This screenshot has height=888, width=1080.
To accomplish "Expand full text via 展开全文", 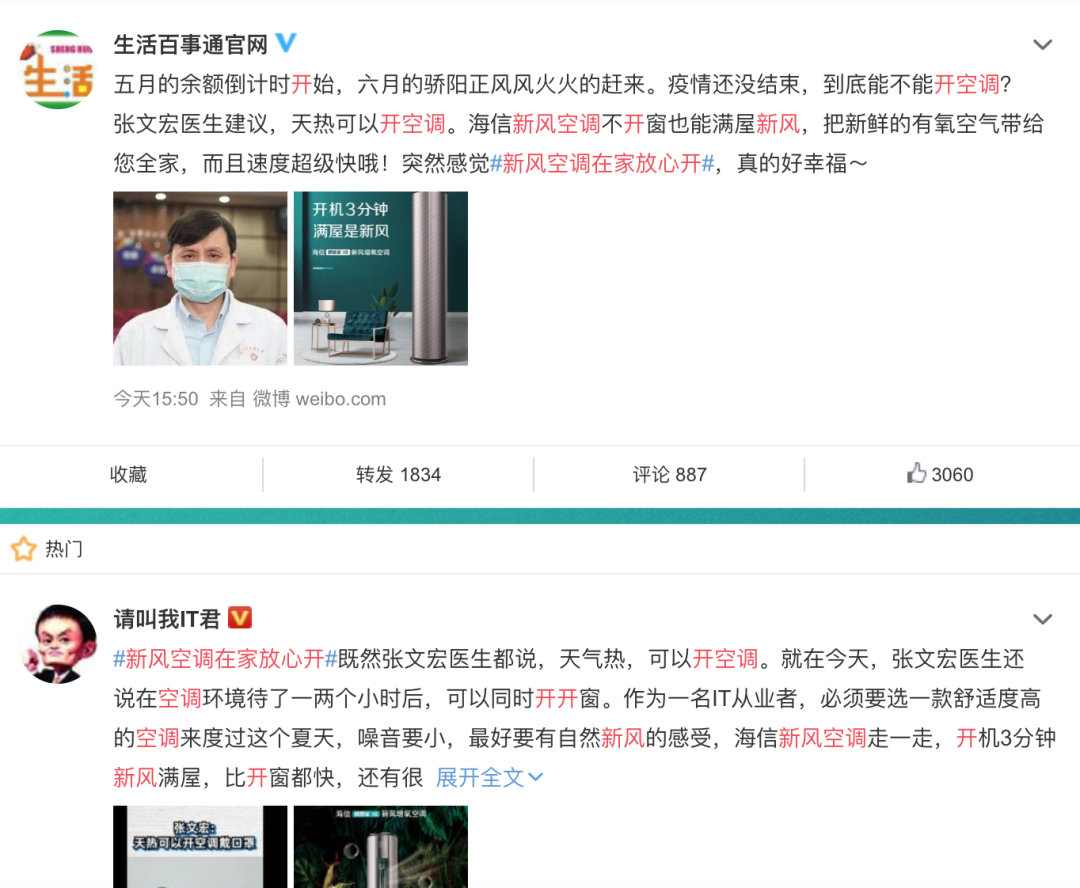I will [489, 777].
